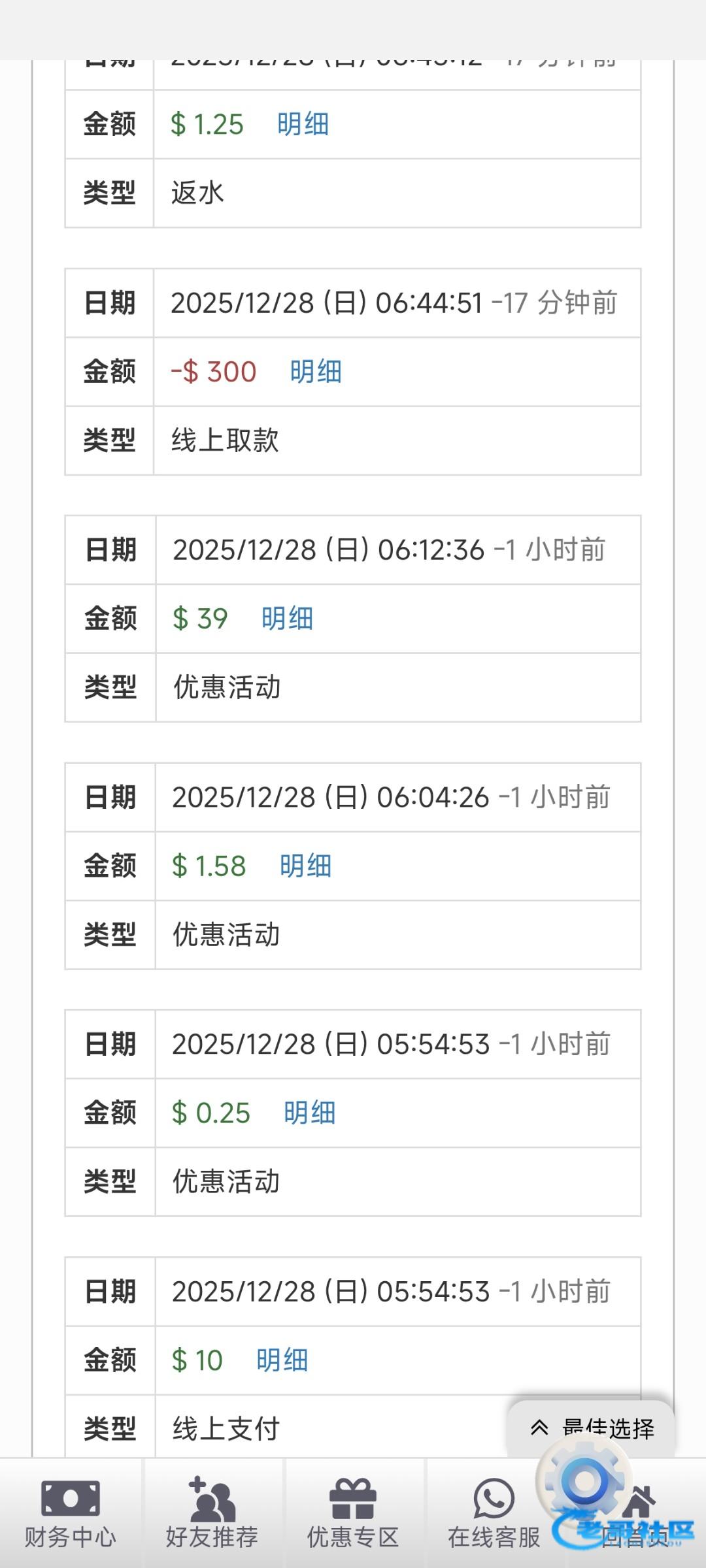Show 明细 for the $1.58 优惠活动 entry
Viewport: 706px width, 1568px height.
305,866
